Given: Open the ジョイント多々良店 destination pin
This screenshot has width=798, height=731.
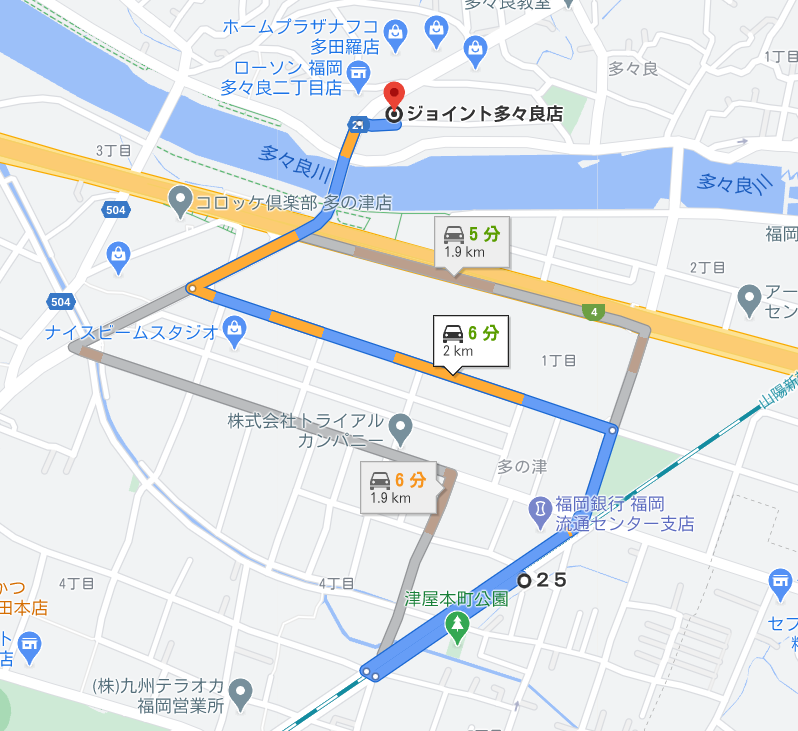Looking at the screenshot, I should [x=393, y=96].
